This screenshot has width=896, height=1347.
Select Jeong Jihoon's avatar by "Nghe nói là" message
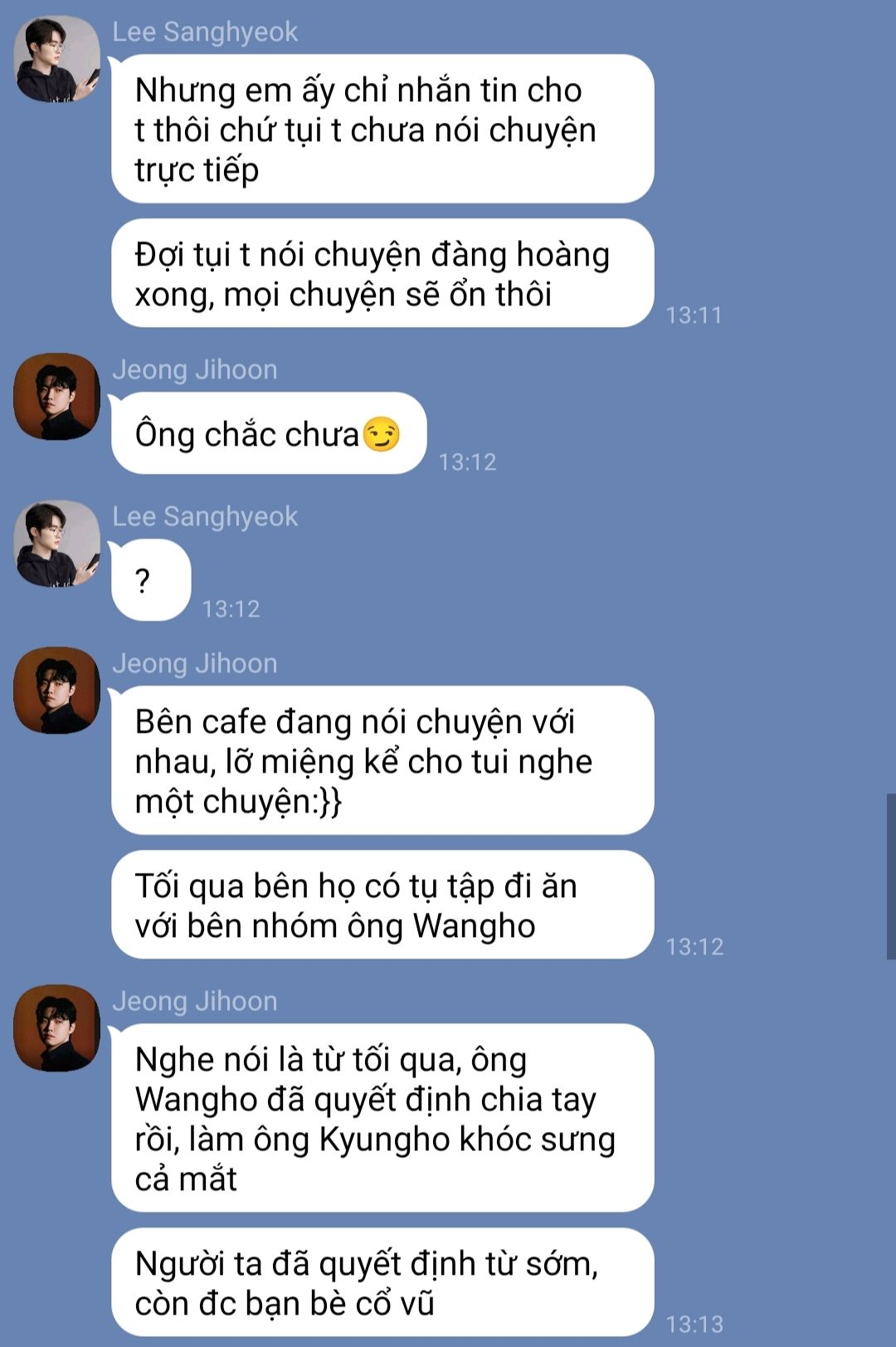point(56,1028)
